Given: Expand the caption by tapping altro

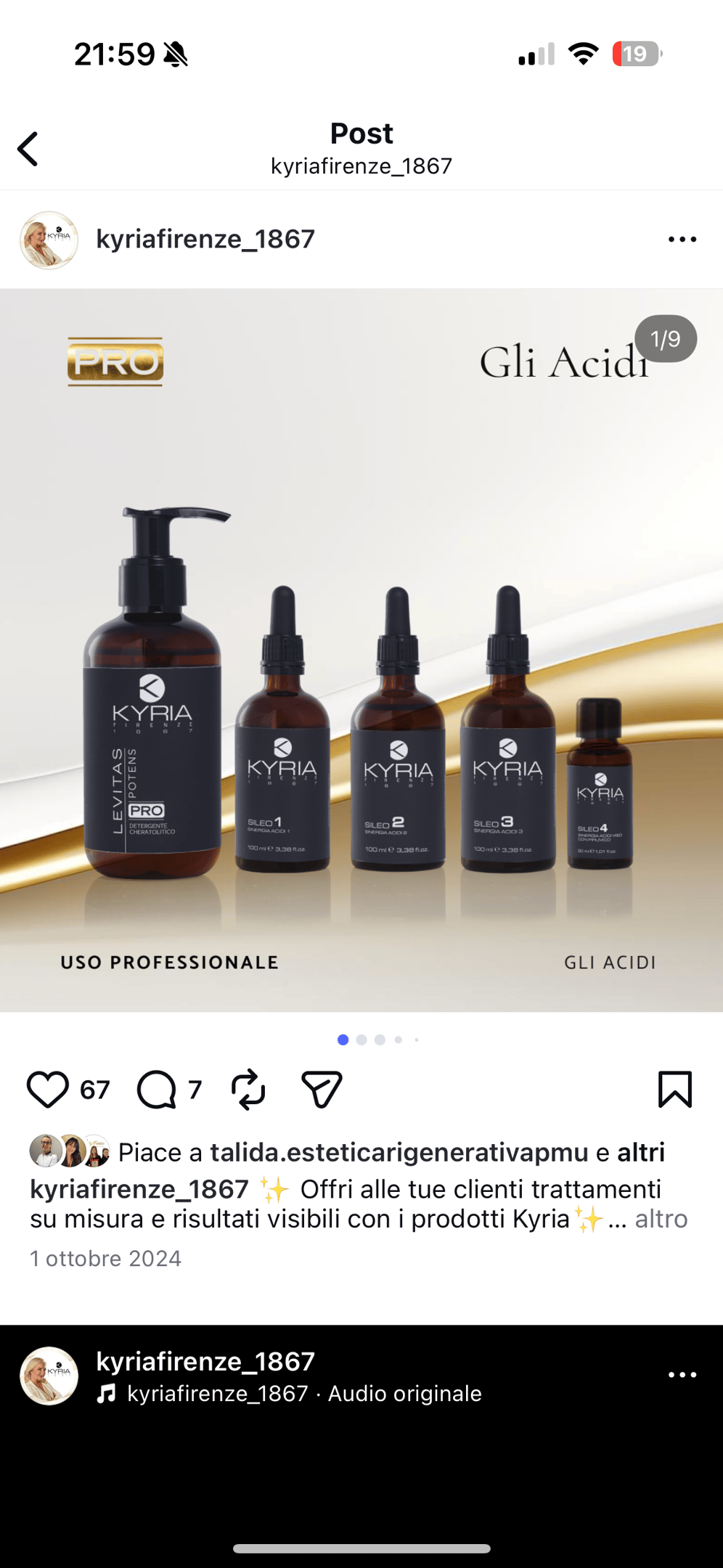Looking at the screenshot, I should [x=661, y=1219].
